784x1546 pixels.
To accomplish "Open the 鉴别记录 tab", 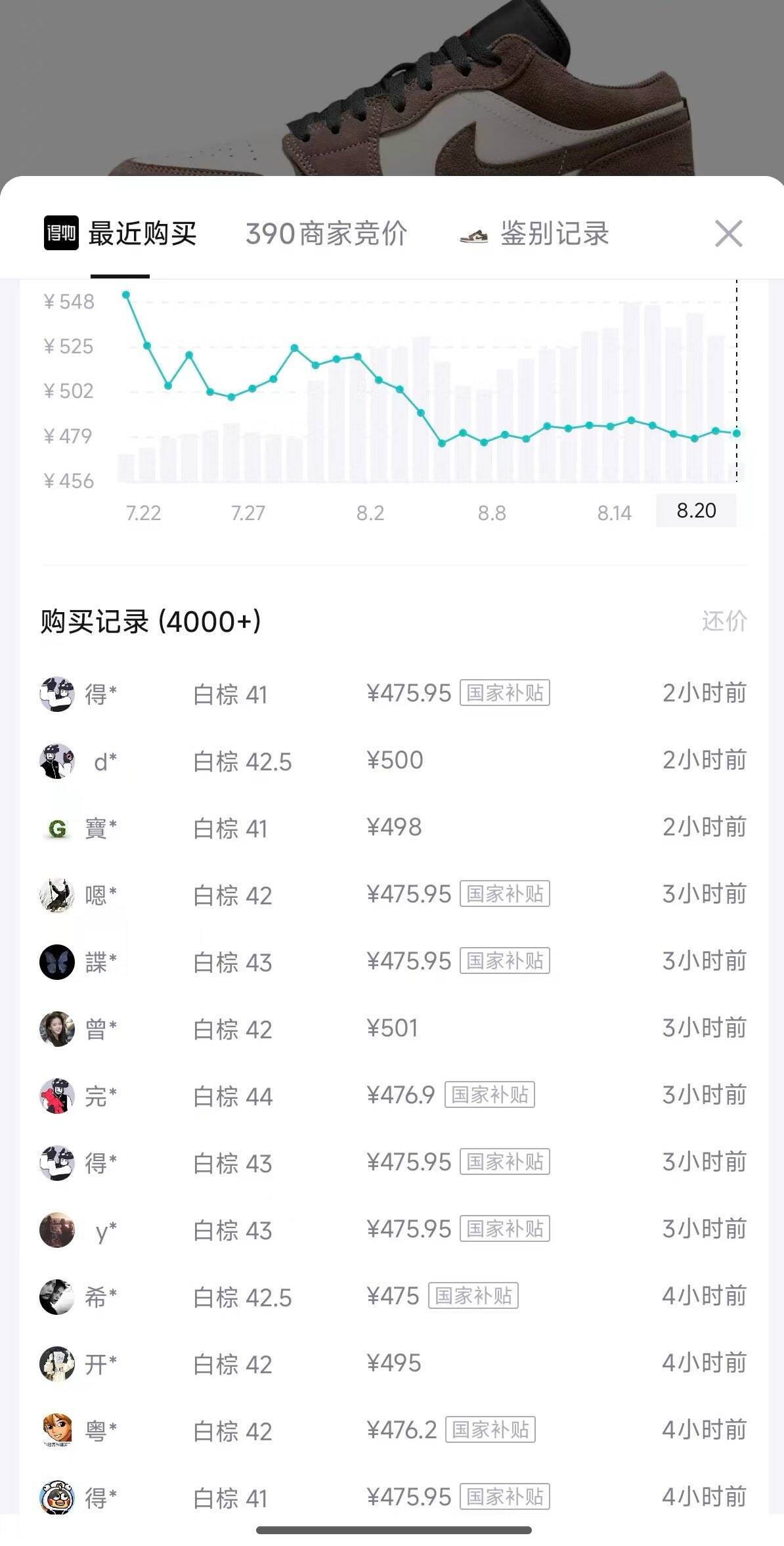I will 534,234.
